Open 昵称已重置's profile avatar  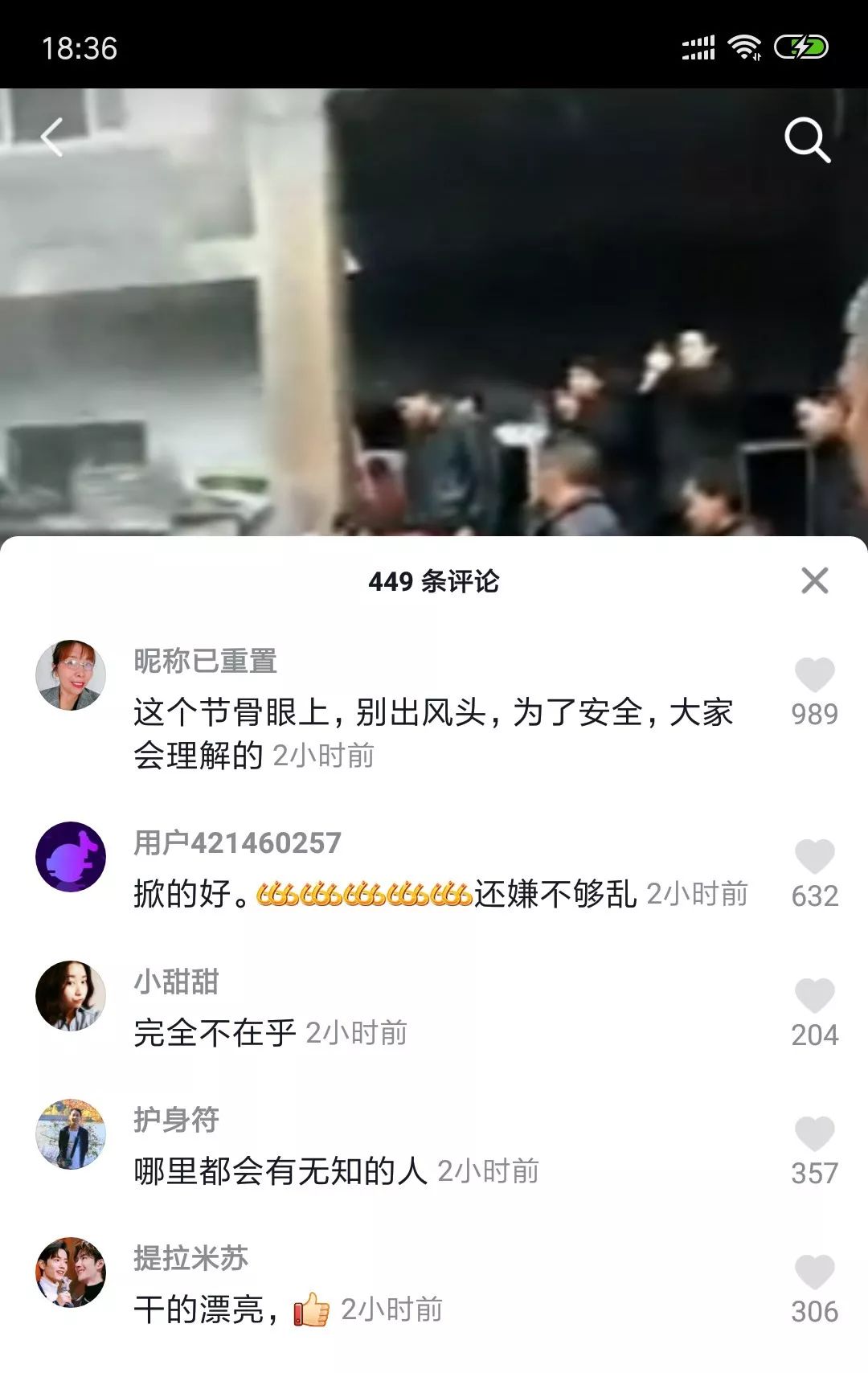tap(71, 675)
